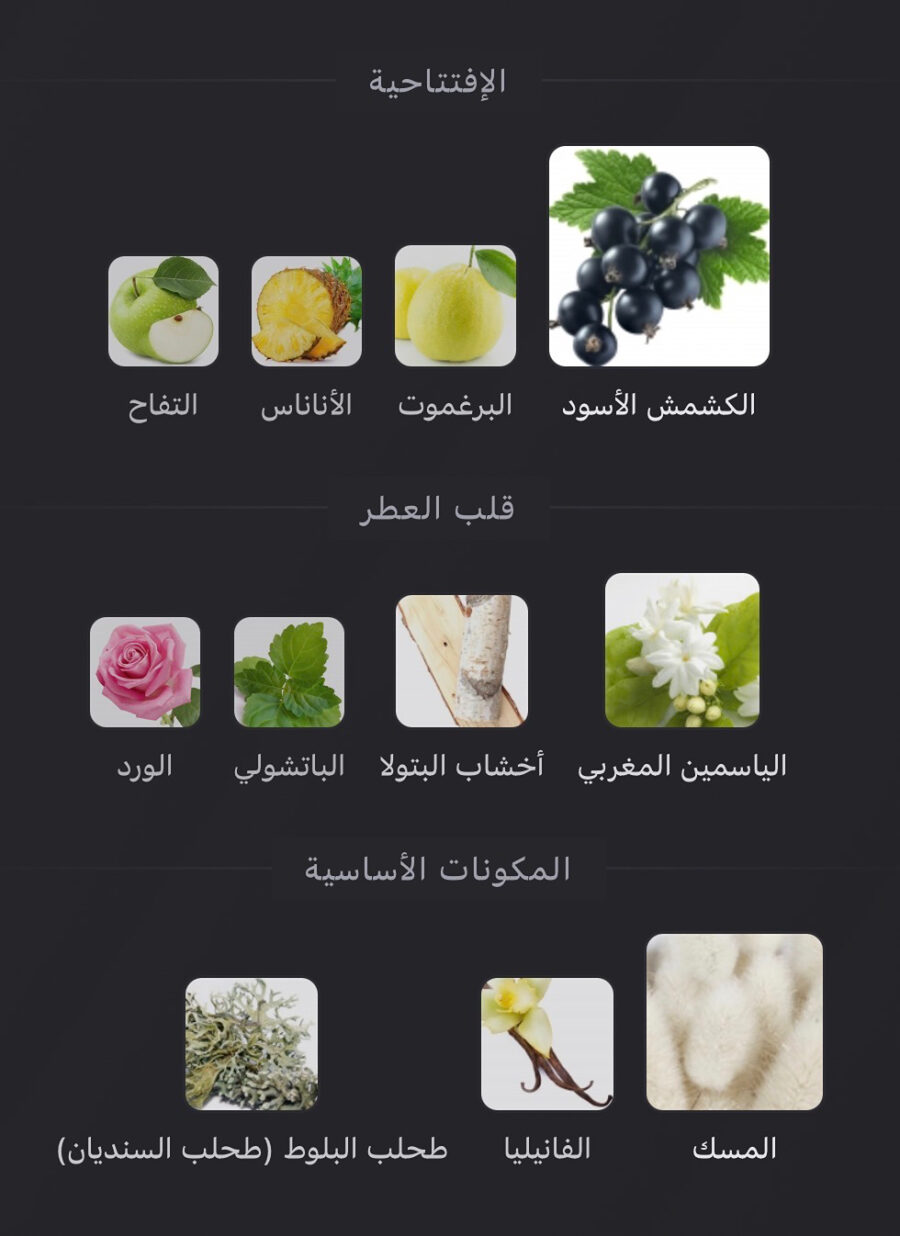The width and height of the screenshot is (900, 1236).
Task: Open the Moroccan jasmine note الياسمين المغربي
Action: [x=682, y=650]
